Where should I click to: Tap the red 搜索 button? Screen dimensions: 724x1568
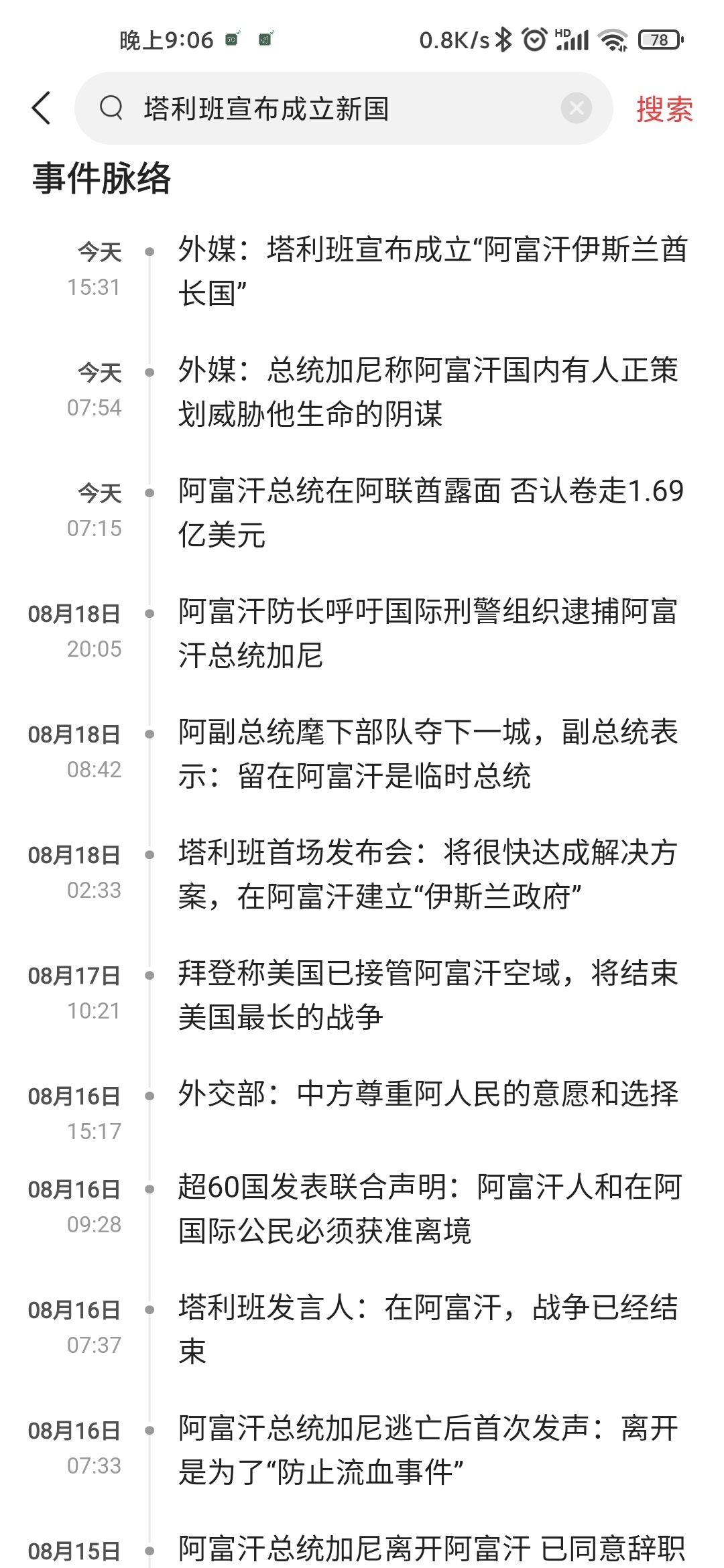coord(664,109)
